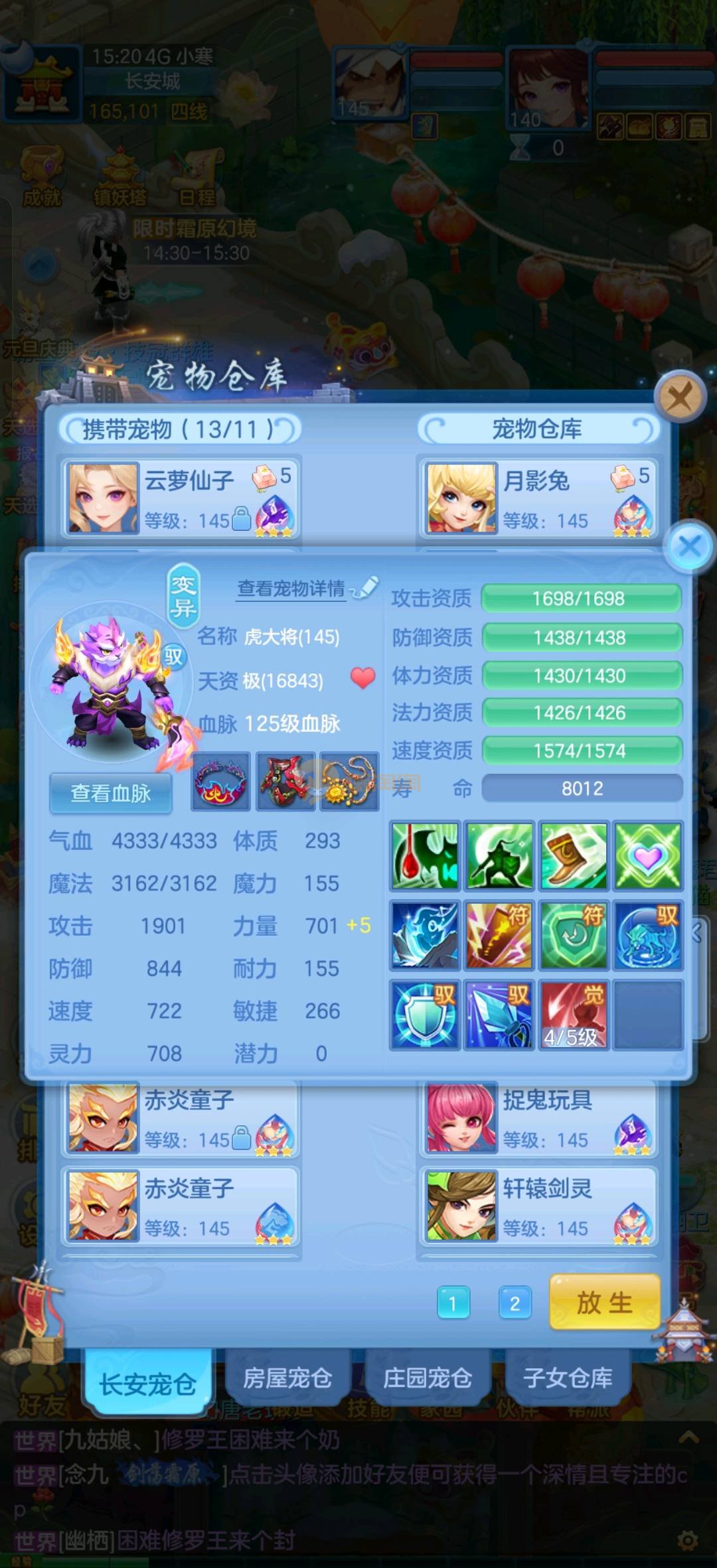This screenshot has width=717, height=1568.
Task: Switch to the 庄园宠仓 tab
Action: pos(428,1379)
